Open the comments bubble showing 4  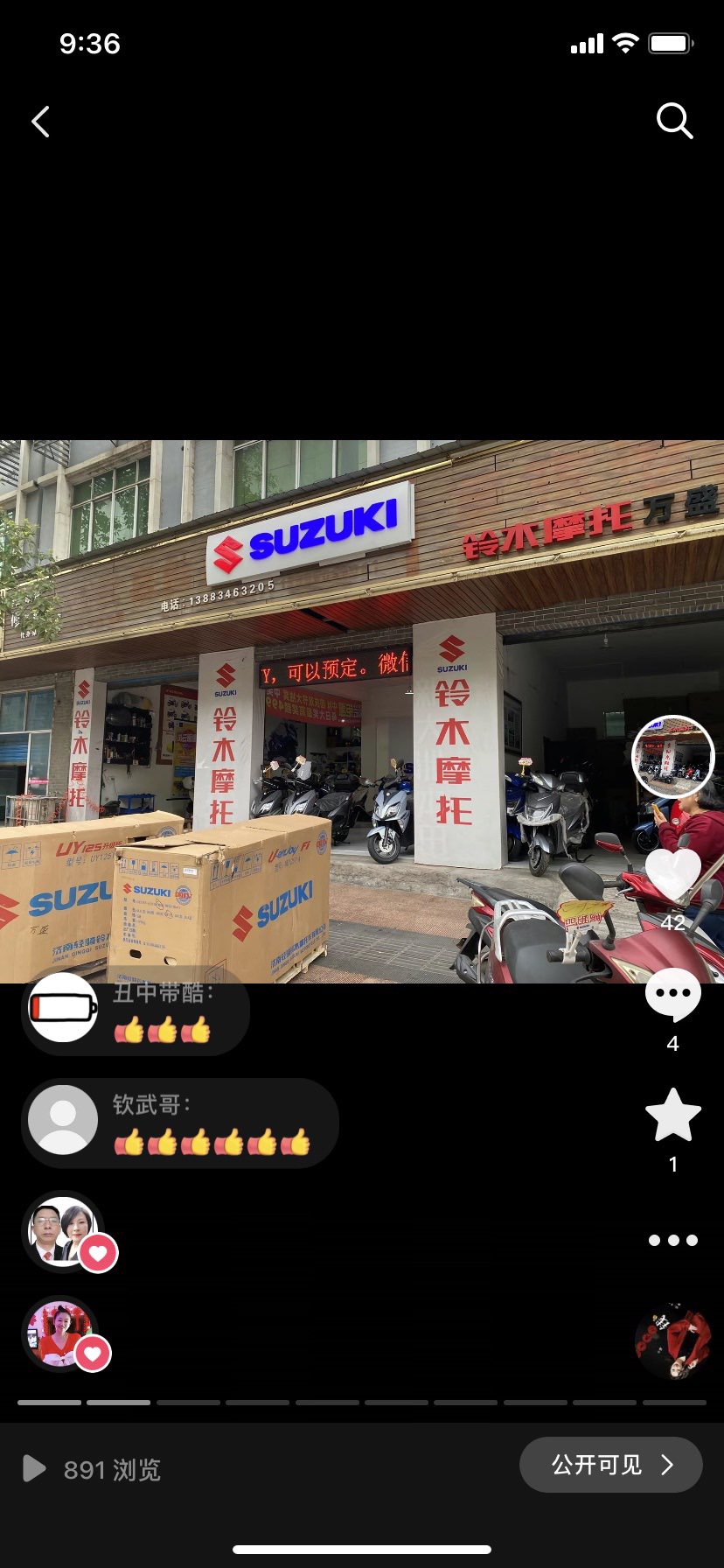[x=672, y=996]
